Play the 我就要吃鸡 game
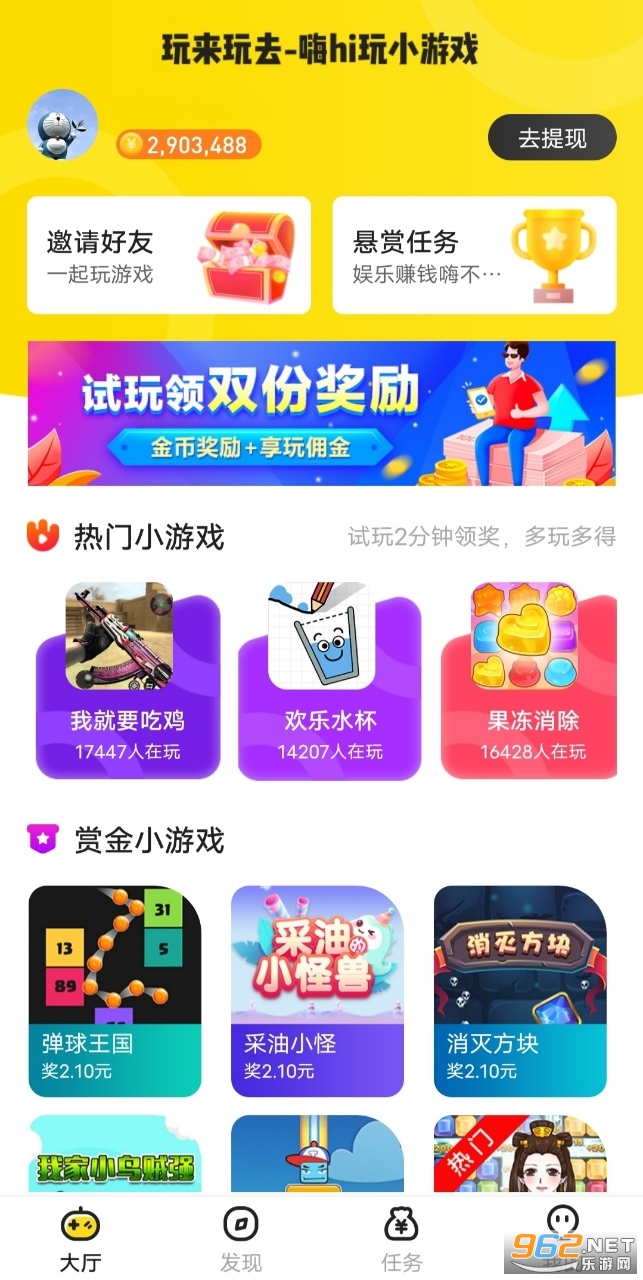This screenshot has height=1280, width=643. click(x=128, y=680)
